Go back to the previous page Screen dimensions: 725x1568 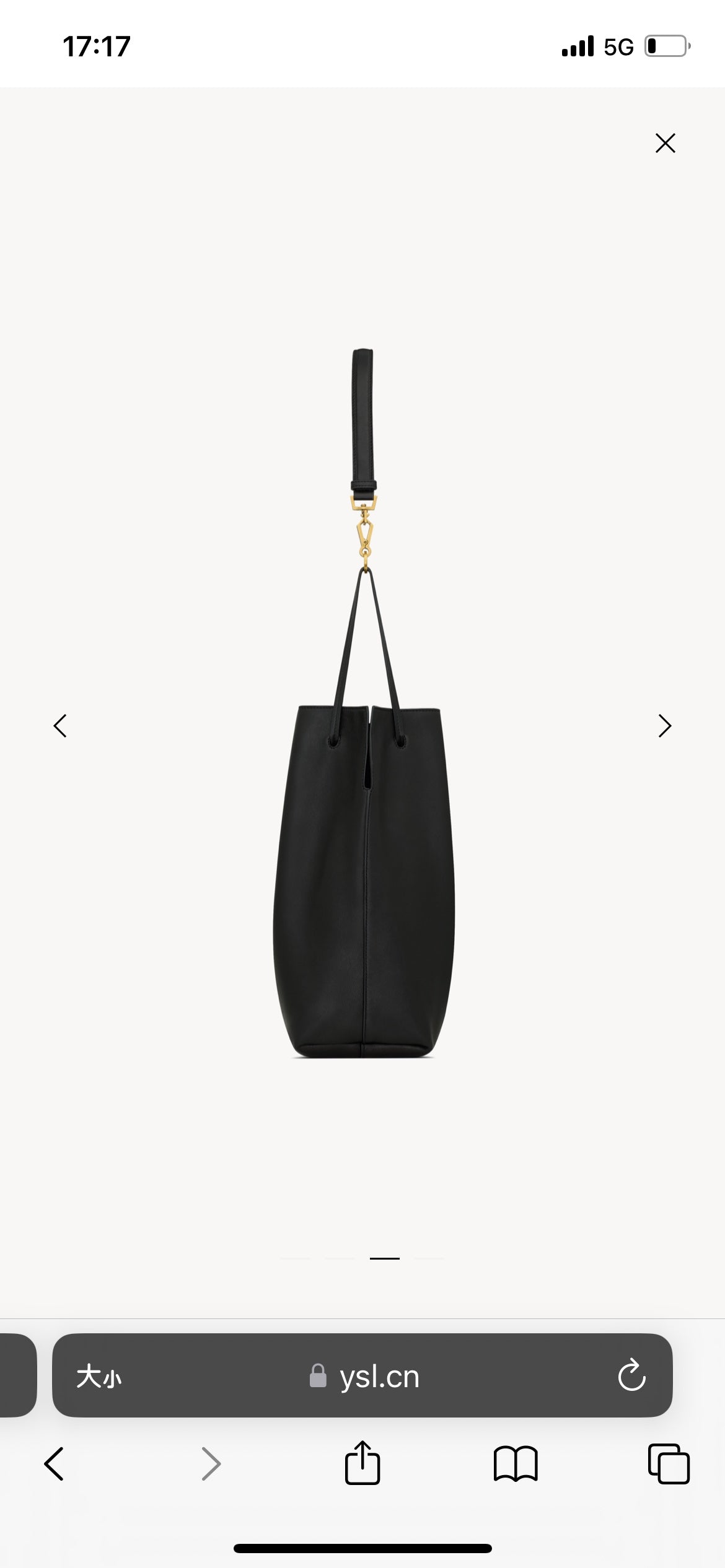(x=55, y=1464)
